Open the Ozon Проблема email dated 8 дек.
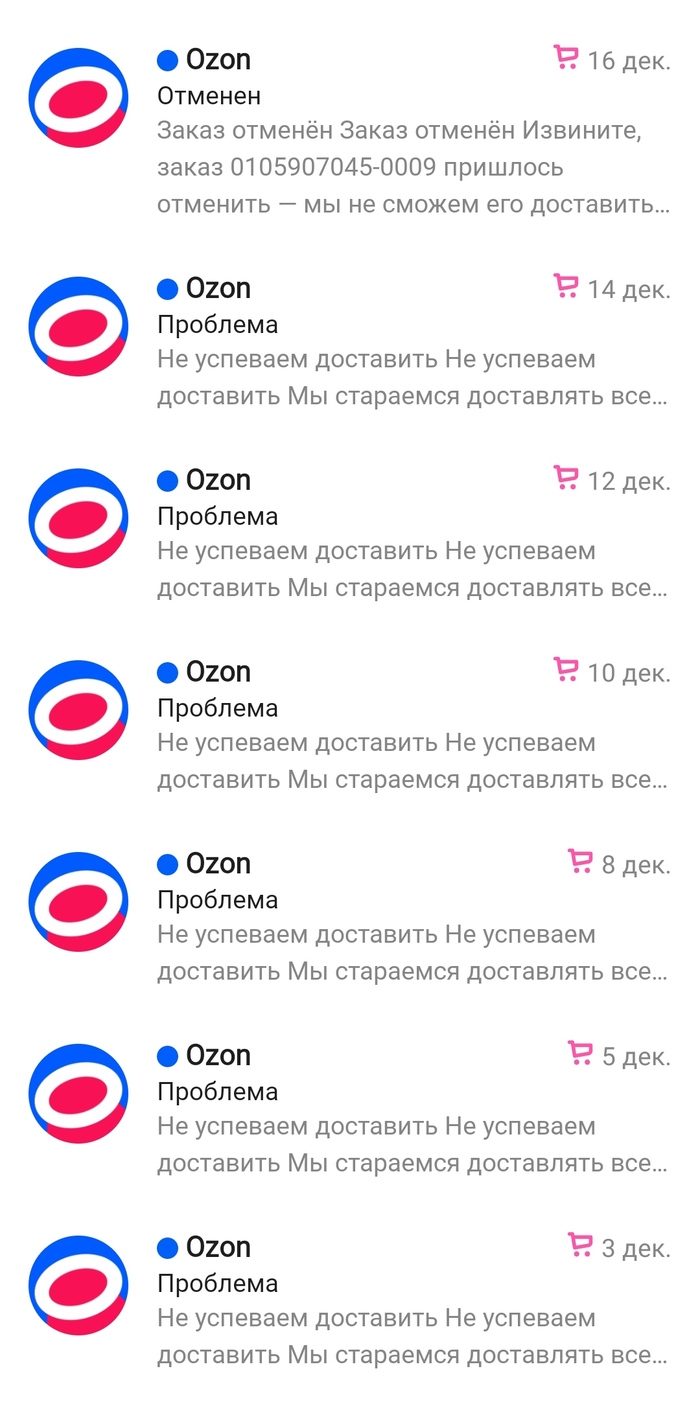 point(410,919)
